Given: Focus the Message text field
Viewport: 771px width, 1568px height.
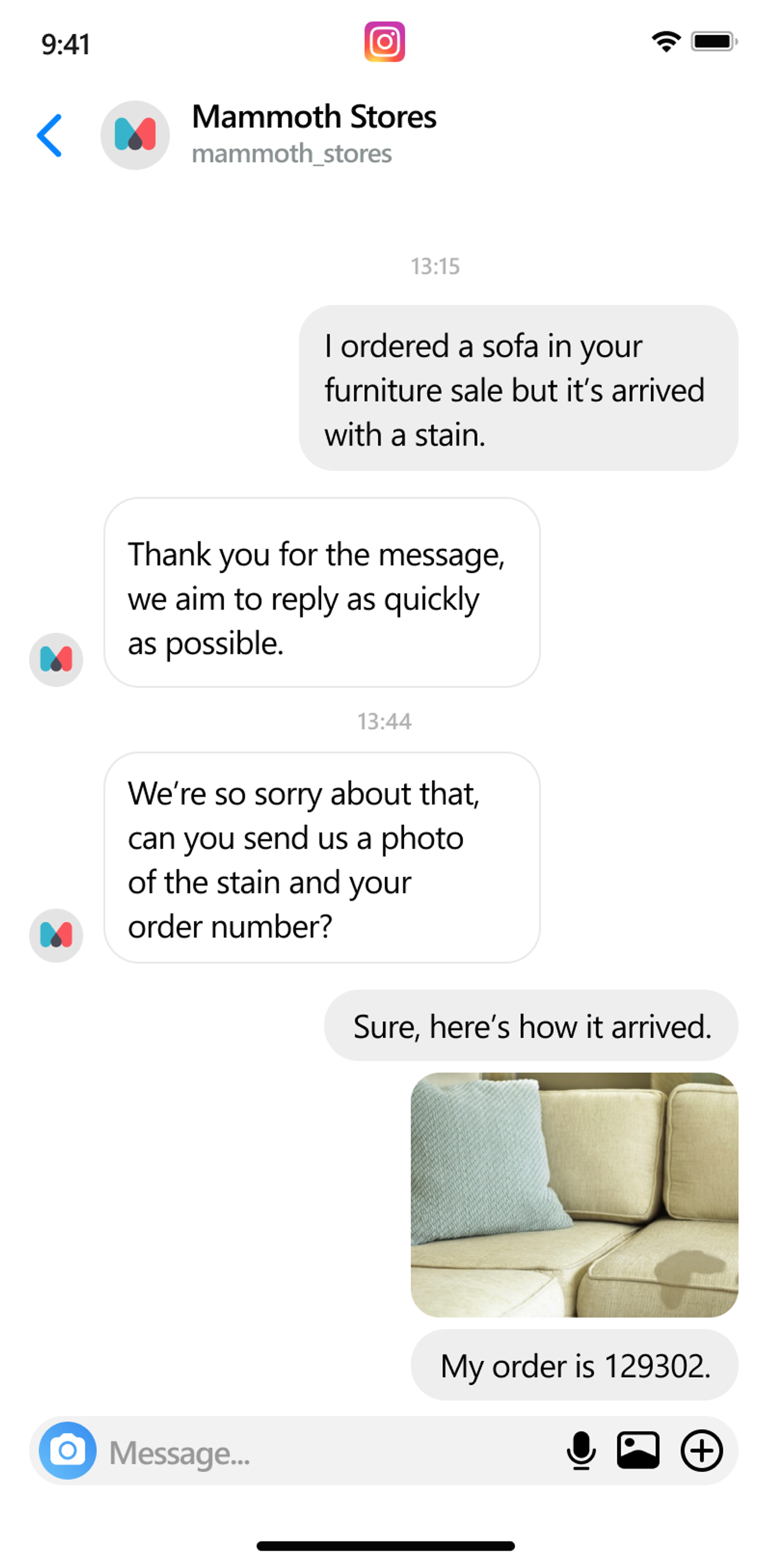Looking at the screenshot, I should 329,1453.
